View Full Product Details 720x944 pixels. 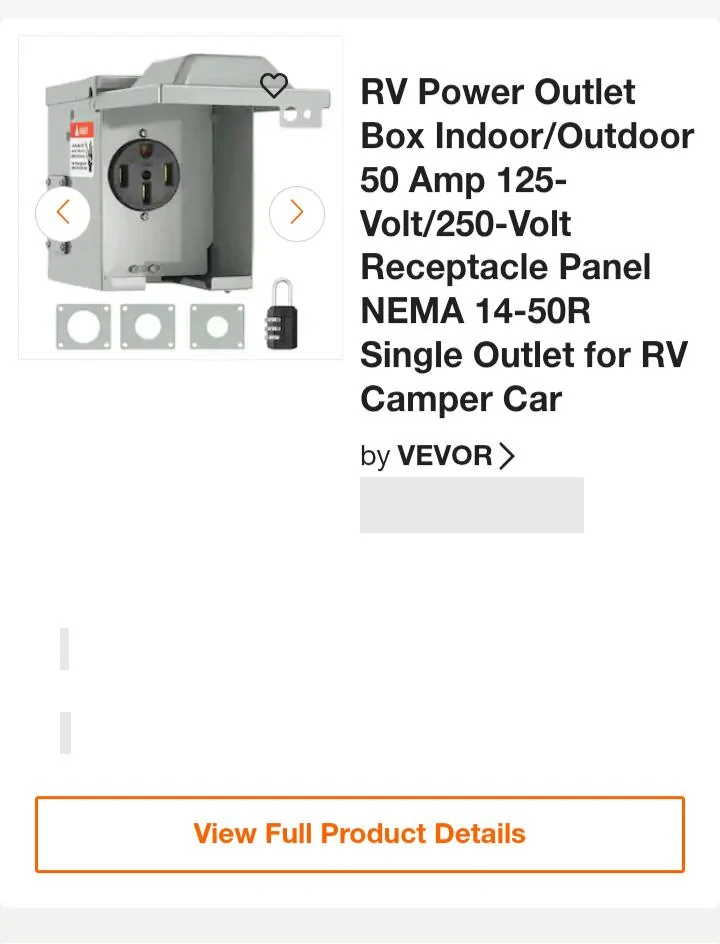tap(360, 834)
